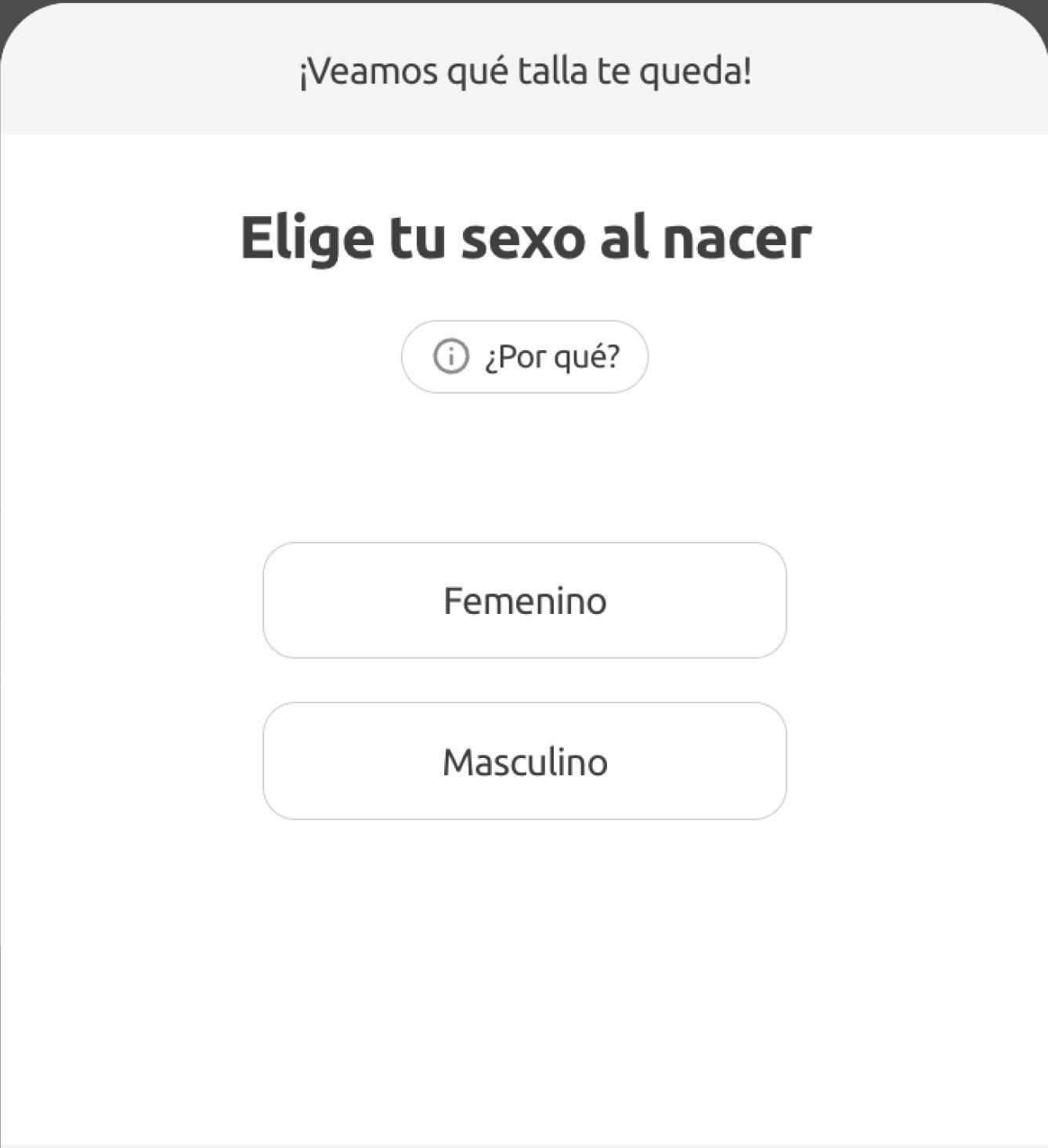Viewport: 1048px width, 1148px height.
Task: Open the ¿Por qué? info chip
Action: click(x=524, y=357)
